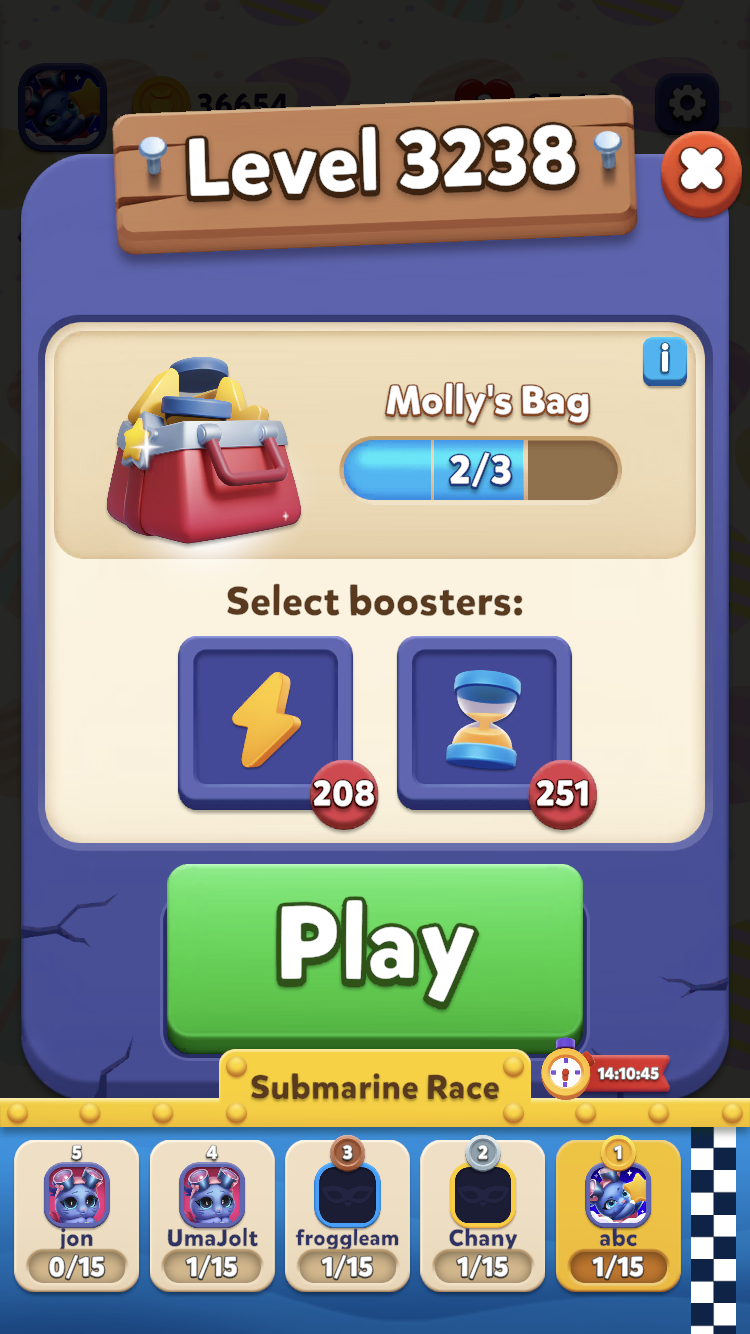Select the lightning bolt booster

(x=266, y=723)
